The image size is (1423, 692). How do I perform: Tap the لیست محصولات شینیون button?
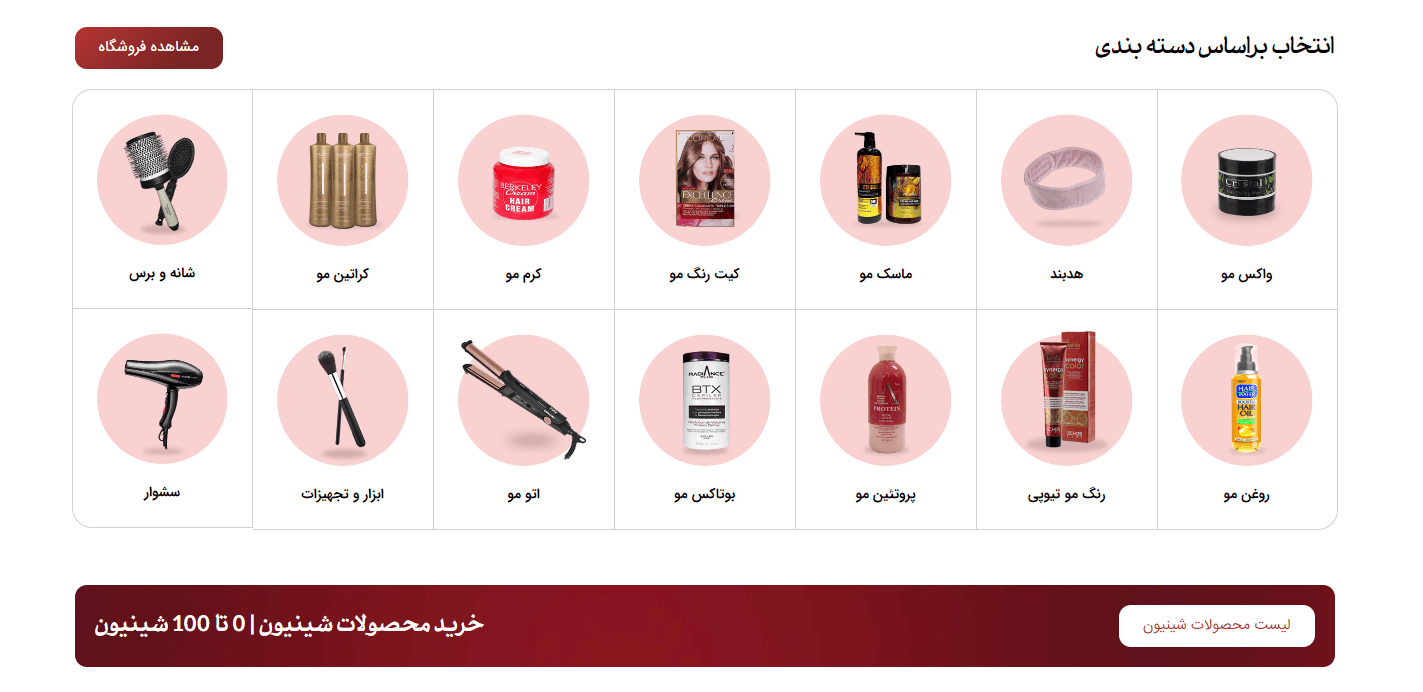click(1216, 626)
